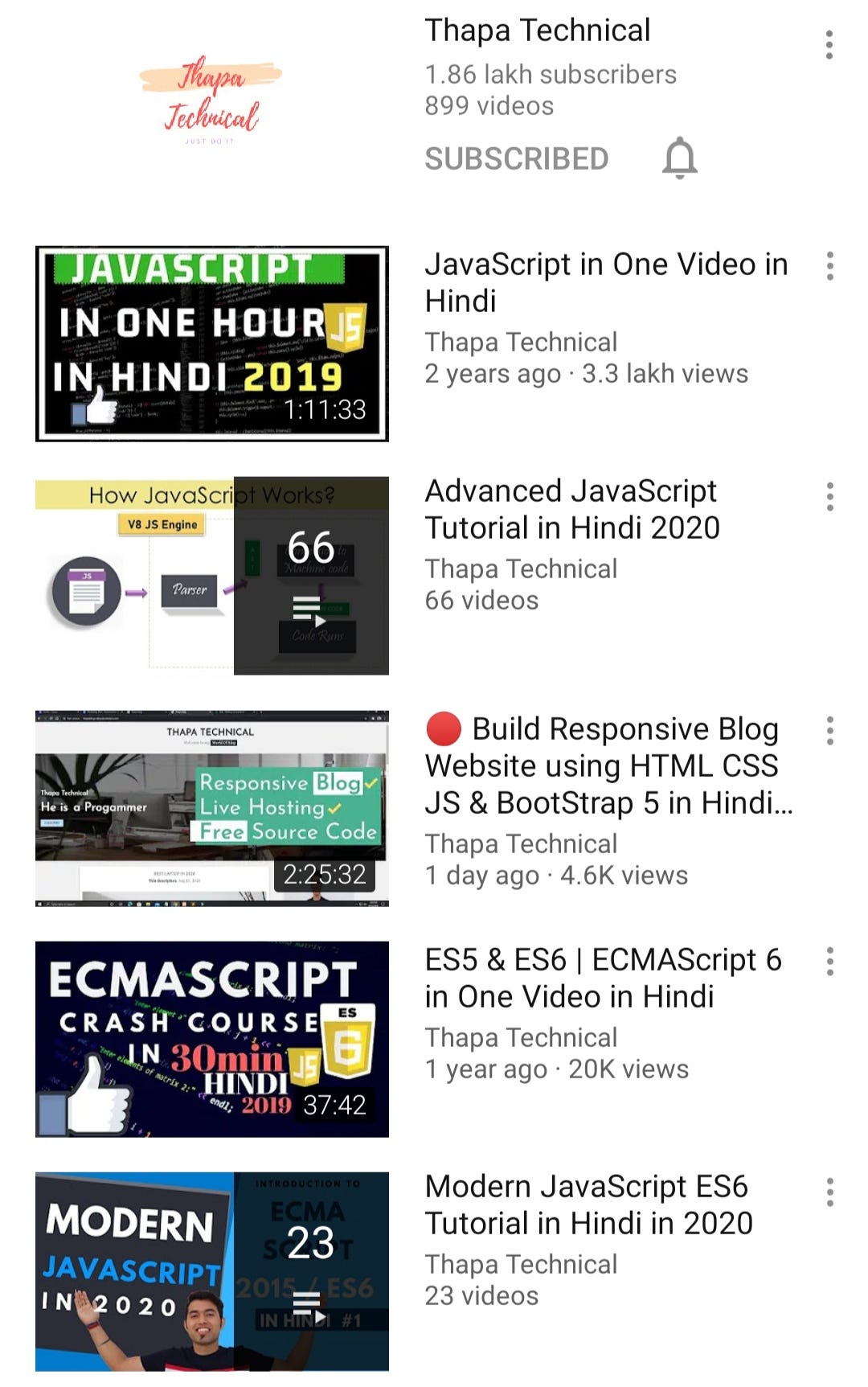Show more options for Advanced JavaScript playlist
This screenshot has height=1387, width=868.
829,497
